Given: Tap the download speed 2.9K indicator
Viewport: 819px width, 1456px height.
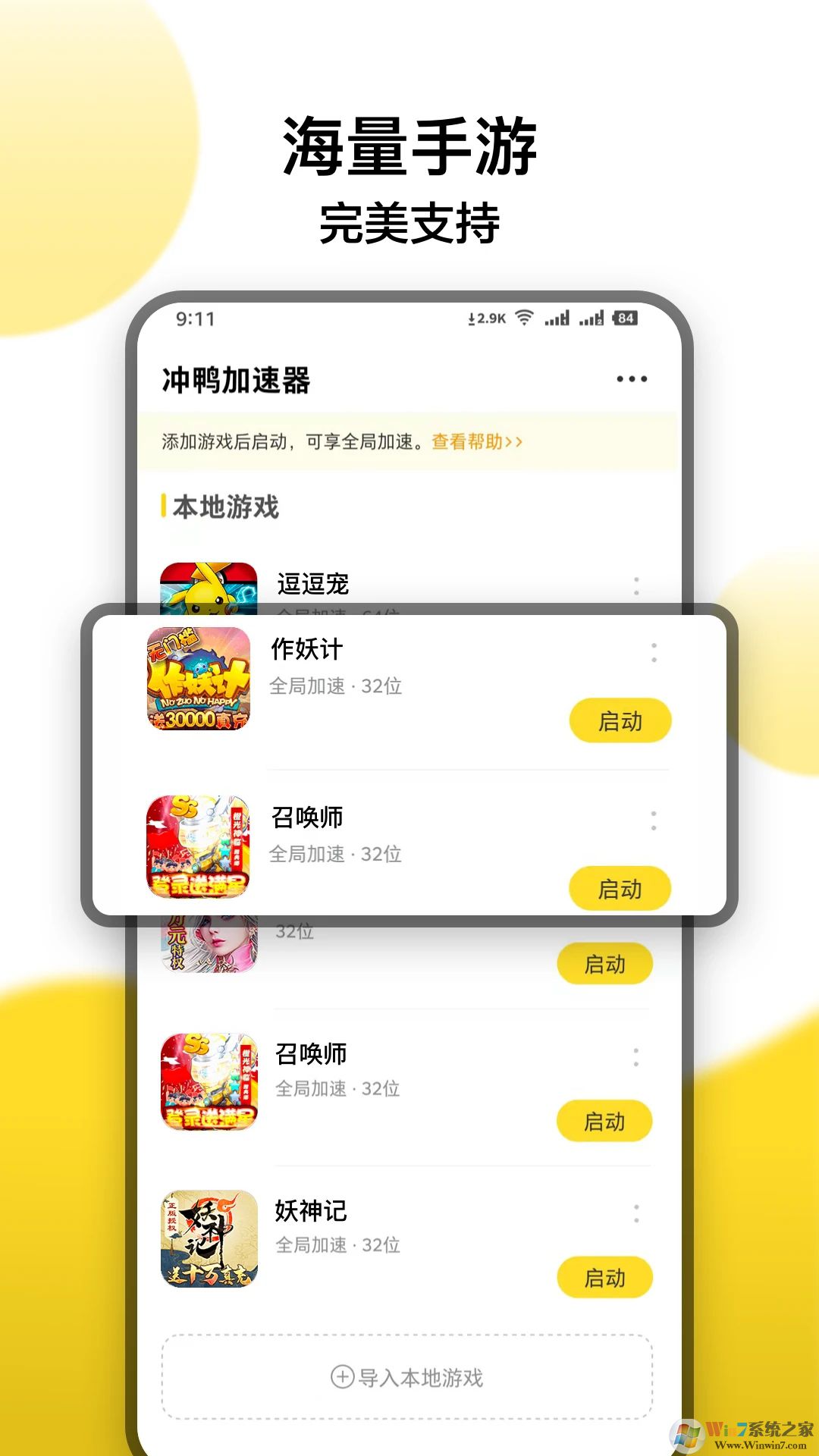Looking at the screenshot, I should [492, 319].
